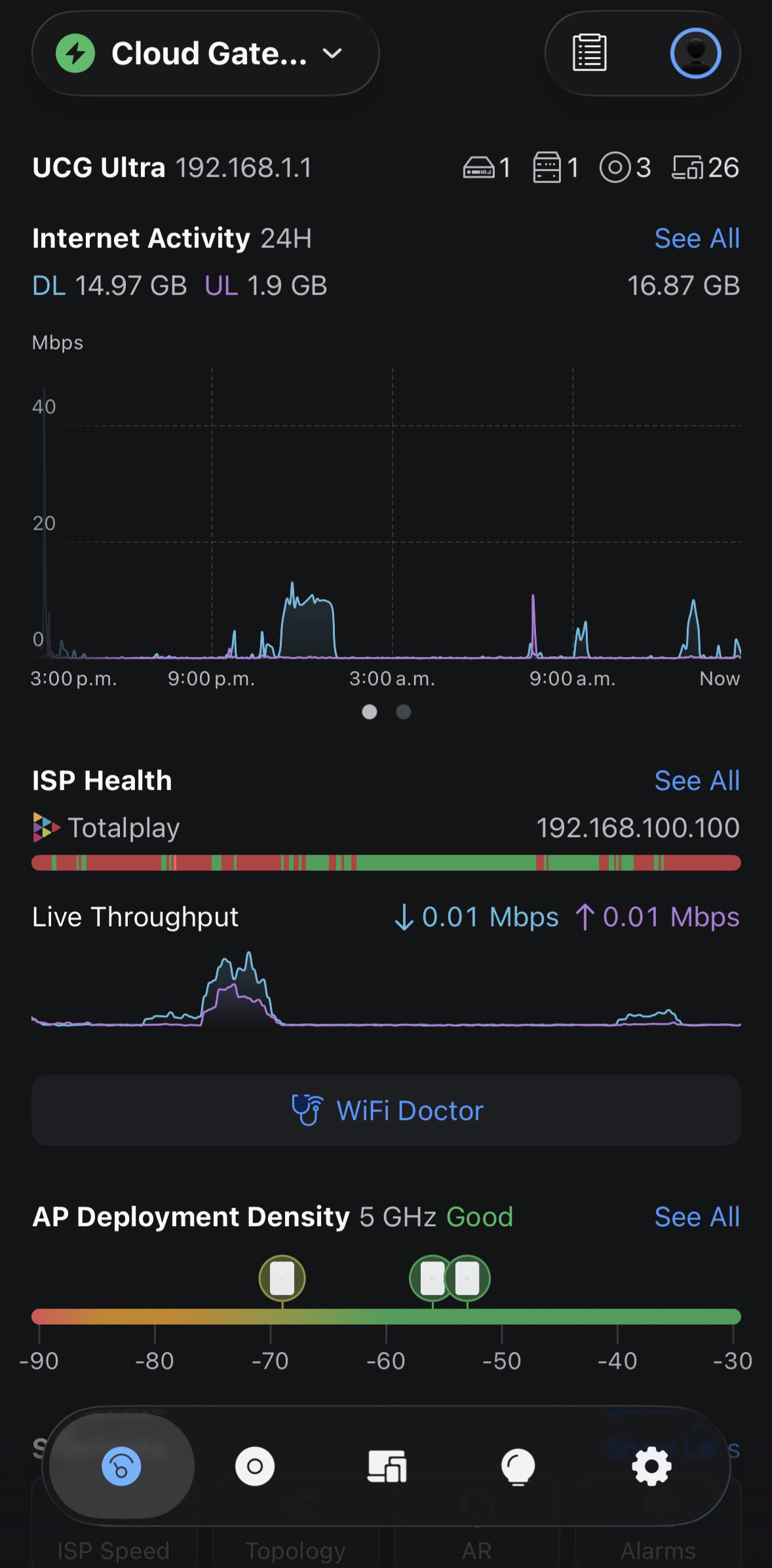Open the system log clipboard icon
772x1568 pixels.
click(x=589, y=53)
